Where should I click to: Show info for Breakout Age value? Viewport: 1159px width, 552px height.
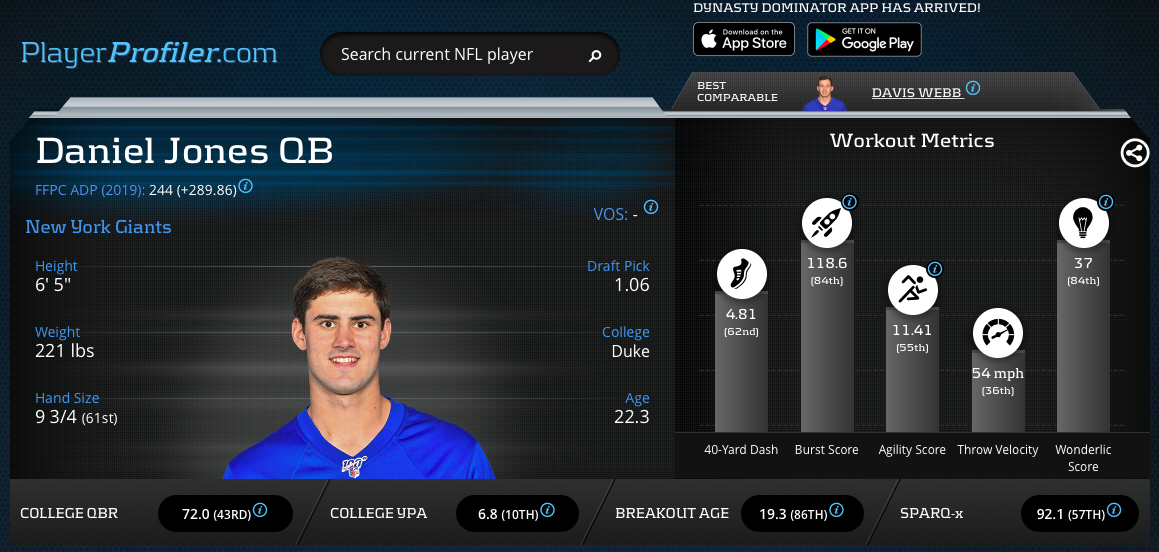(x=836, y=510)
